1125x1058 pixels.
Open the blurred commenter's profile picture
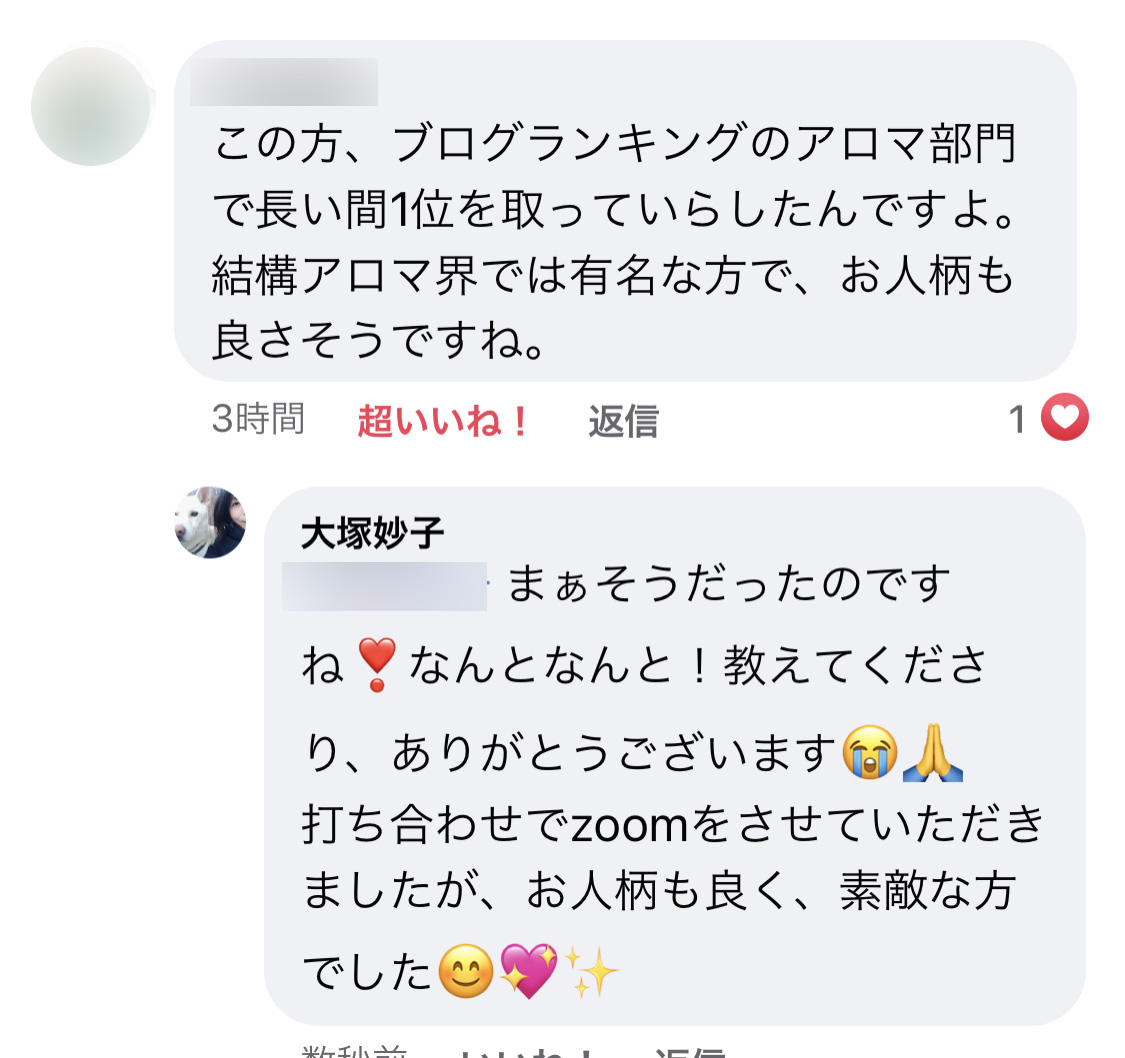[91, 106]
